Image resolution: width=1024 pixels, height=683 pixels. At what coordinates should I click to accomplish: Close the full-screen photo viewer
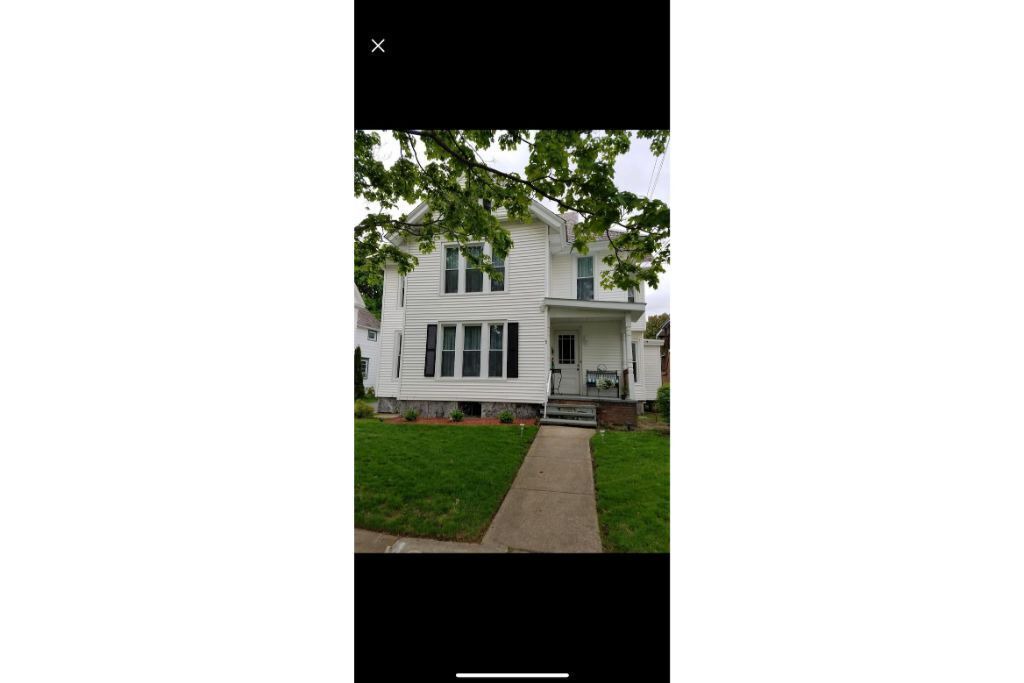pos(378,46)
